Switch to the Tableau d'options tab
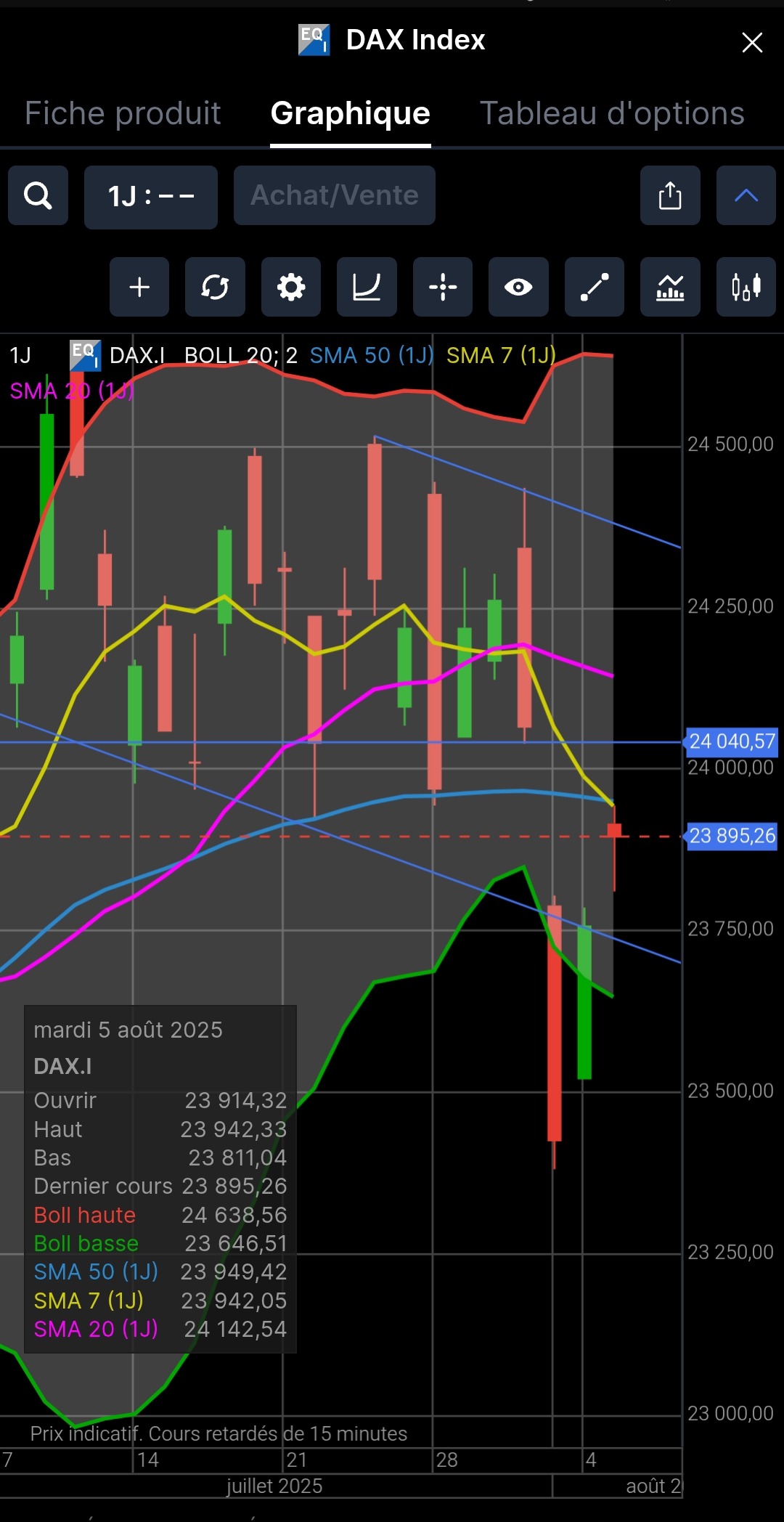Viewport: 784px width, 1522px height. coord(612,113)
